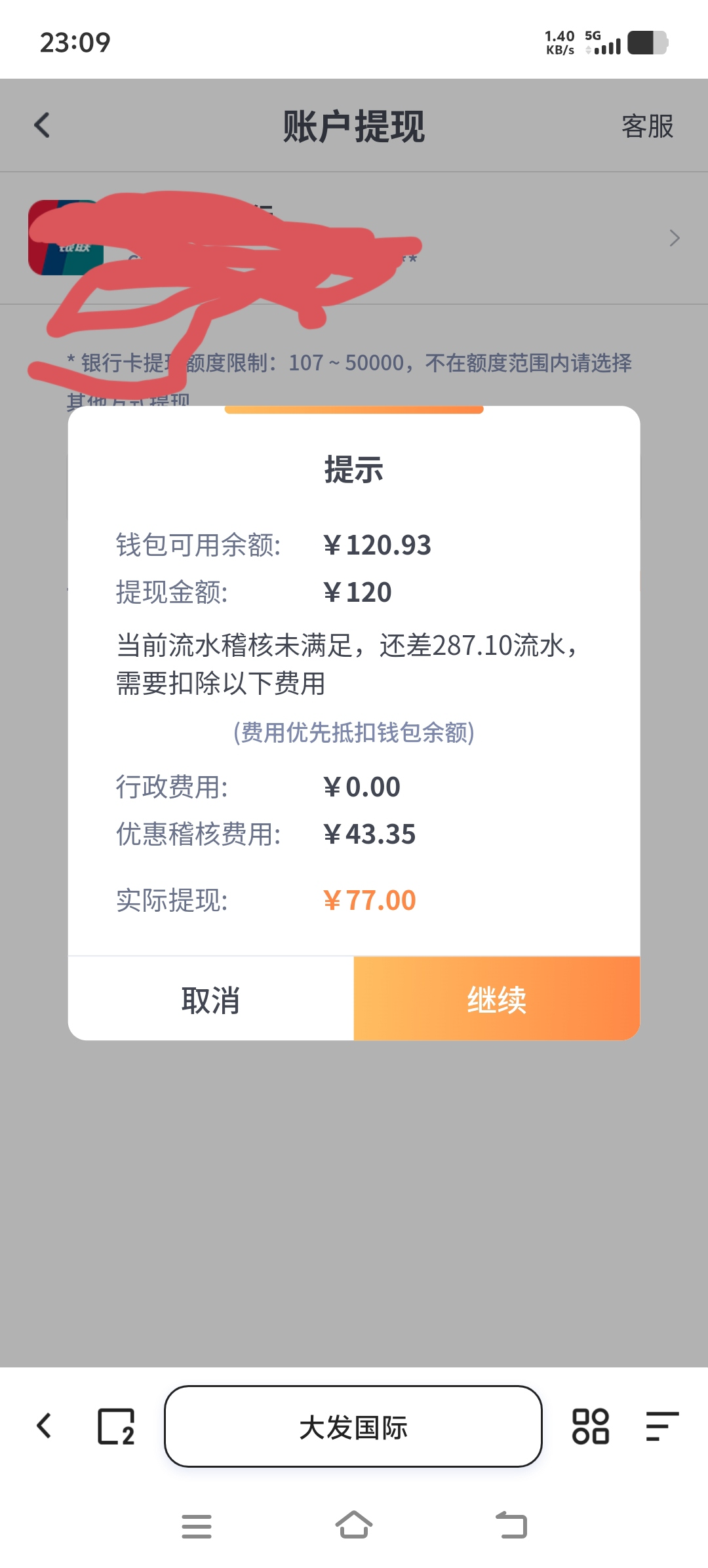The height and width of the screenshot is (1568, 708).
Task: Tap 取消 to cancel the withdrawal
Action: [x=210, y=999]
